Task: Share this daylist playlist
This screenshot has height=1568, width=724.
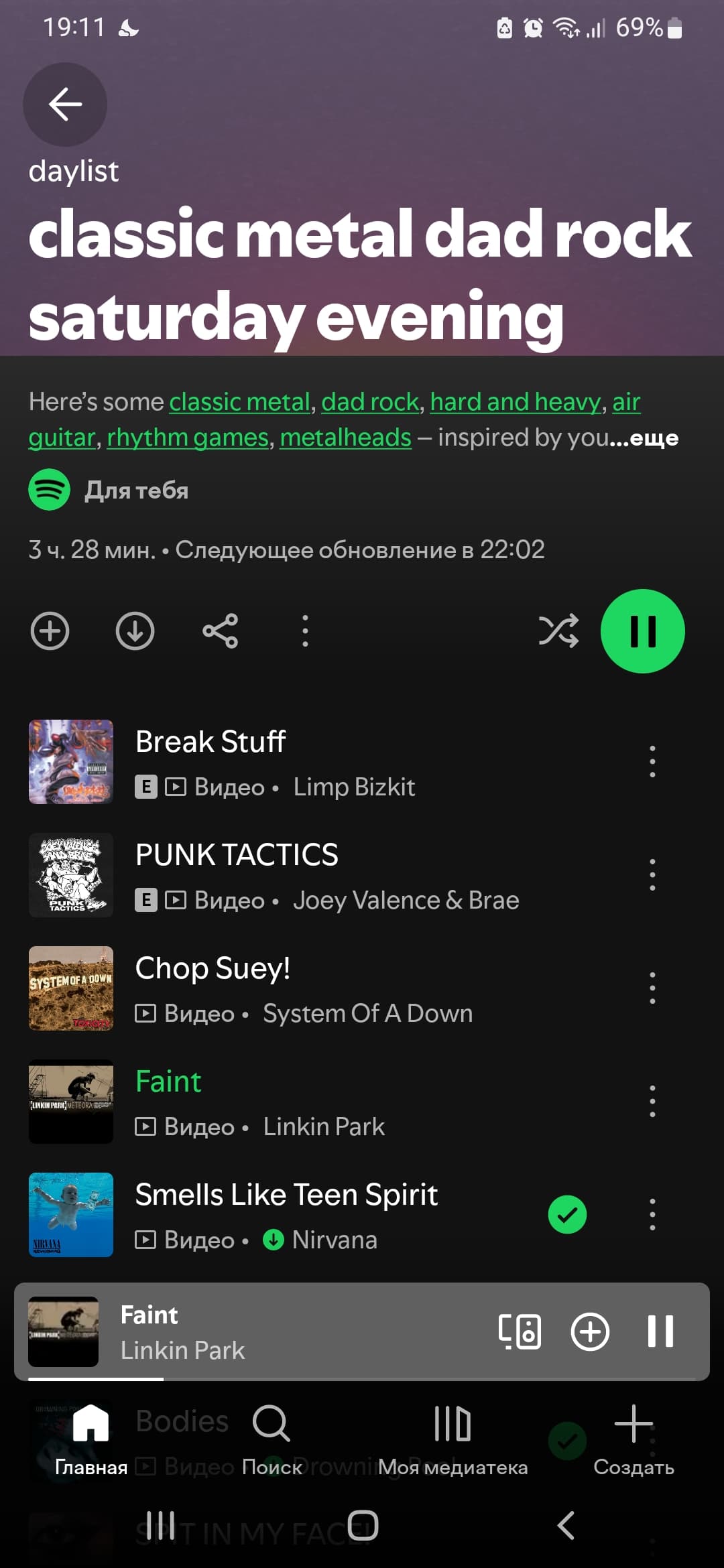Action: (x=220, y=631)
